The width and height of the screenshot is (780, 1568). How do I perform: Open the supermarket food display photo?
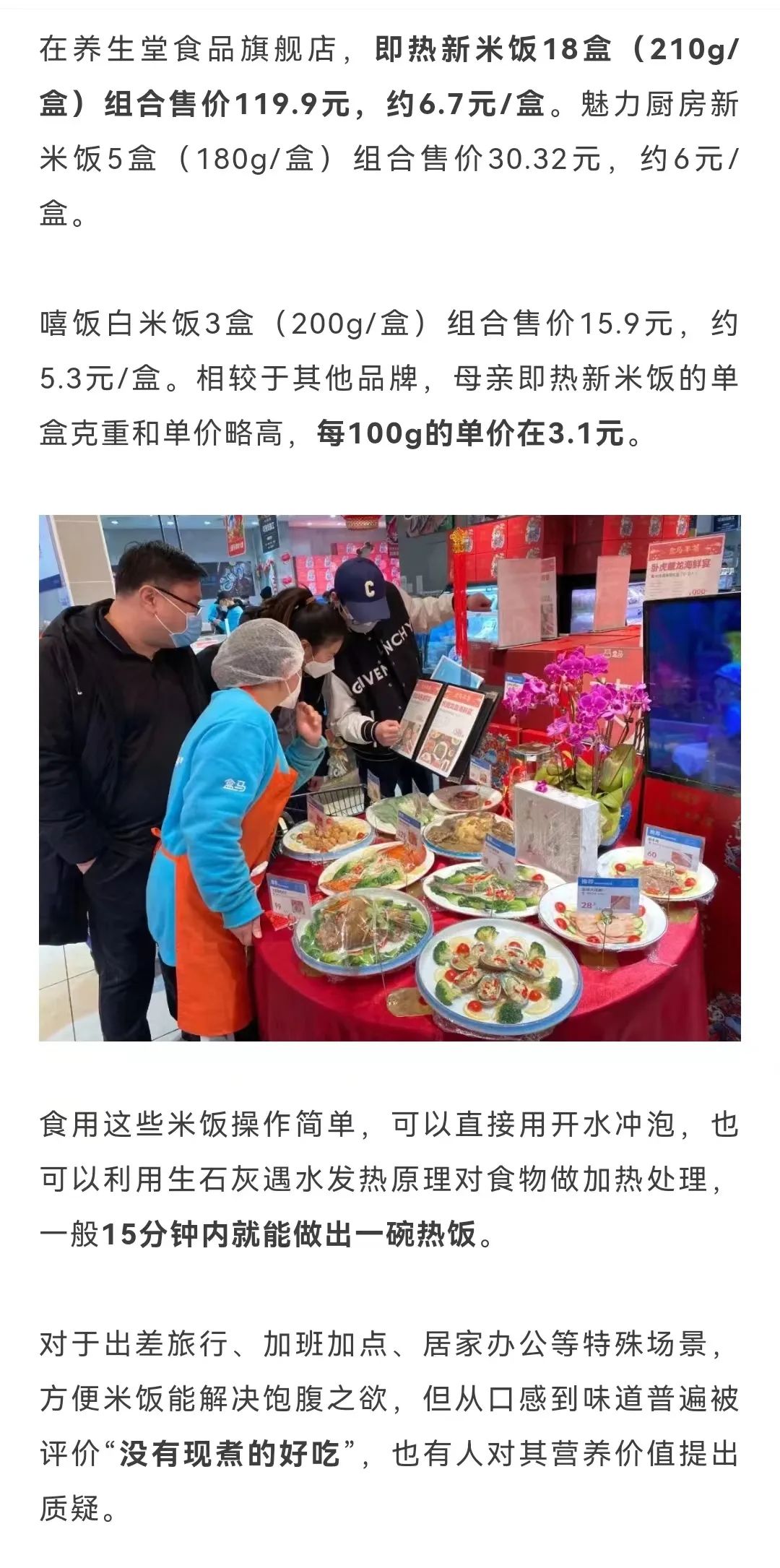[x=390, y=778]
